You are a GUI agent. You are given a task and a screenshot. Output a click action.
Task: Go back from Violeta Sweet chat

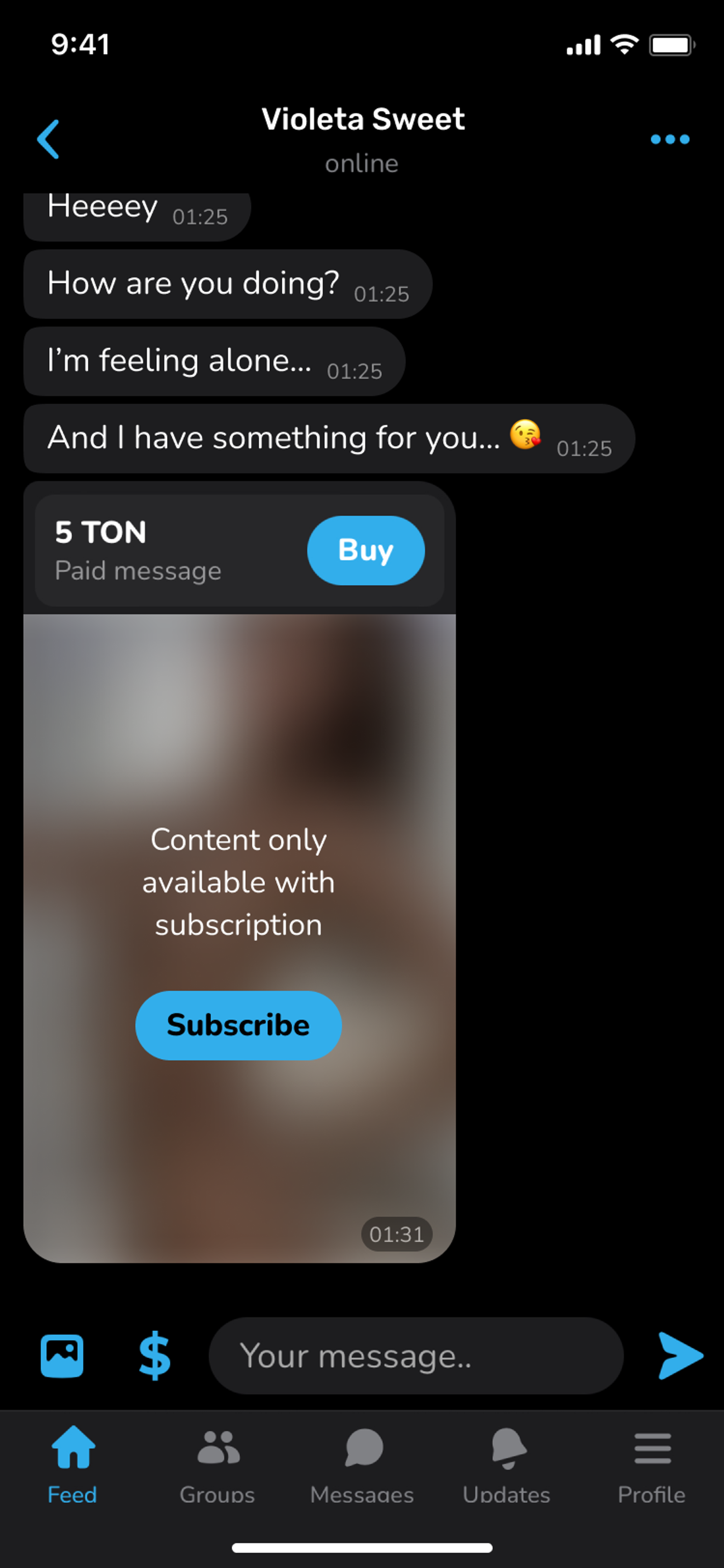(x=48, y=139)
